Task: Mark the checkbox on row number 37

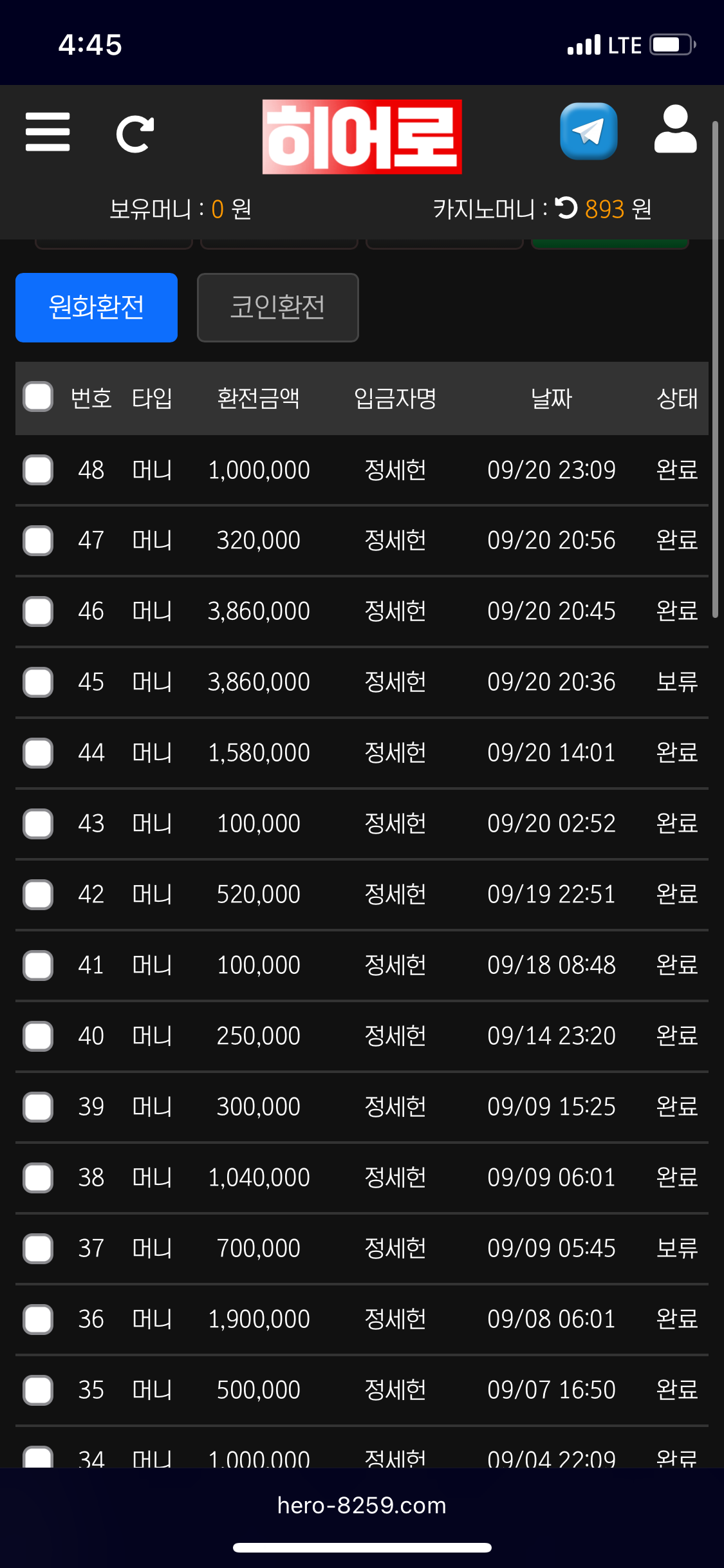Action: point(38,1249)
